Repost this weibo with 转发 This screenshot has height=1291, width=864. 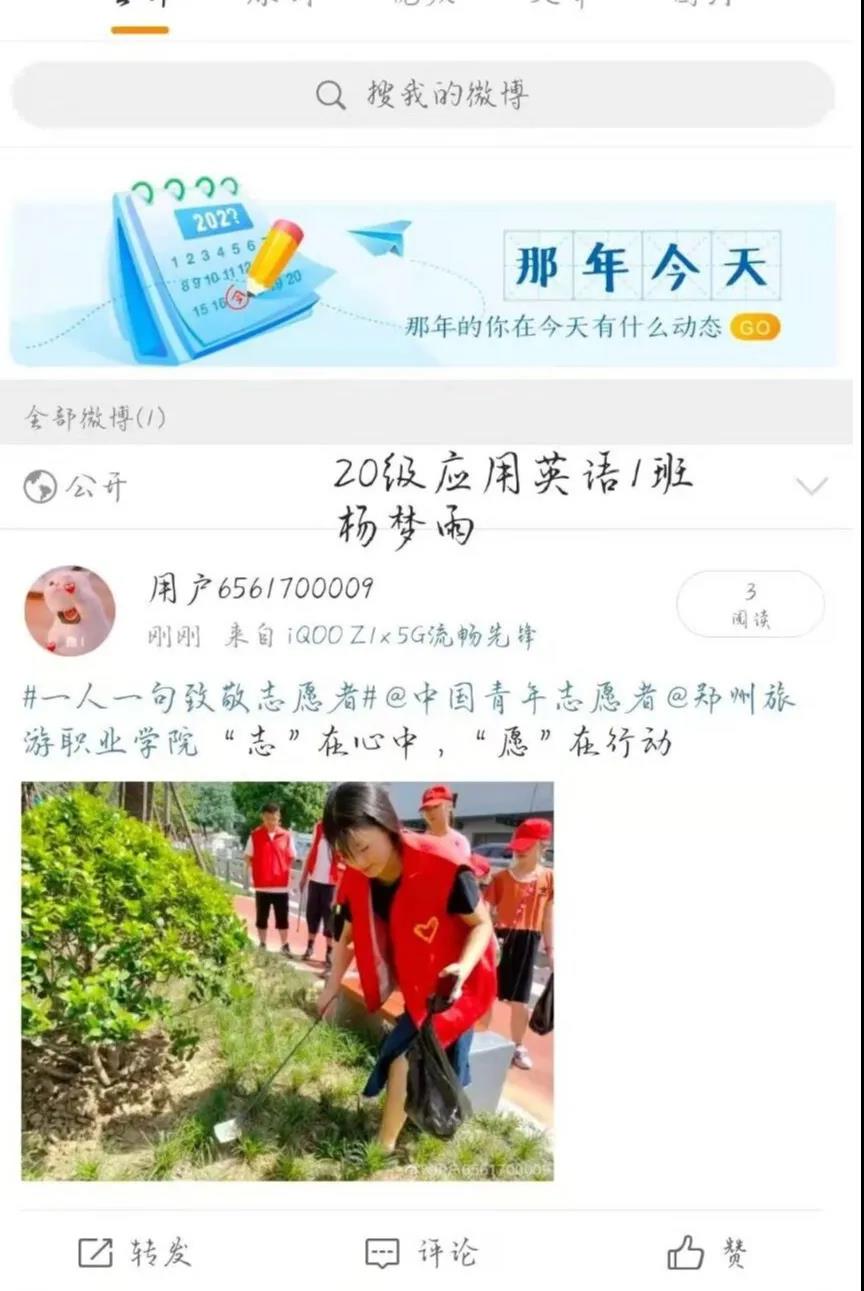point(135,1252)
